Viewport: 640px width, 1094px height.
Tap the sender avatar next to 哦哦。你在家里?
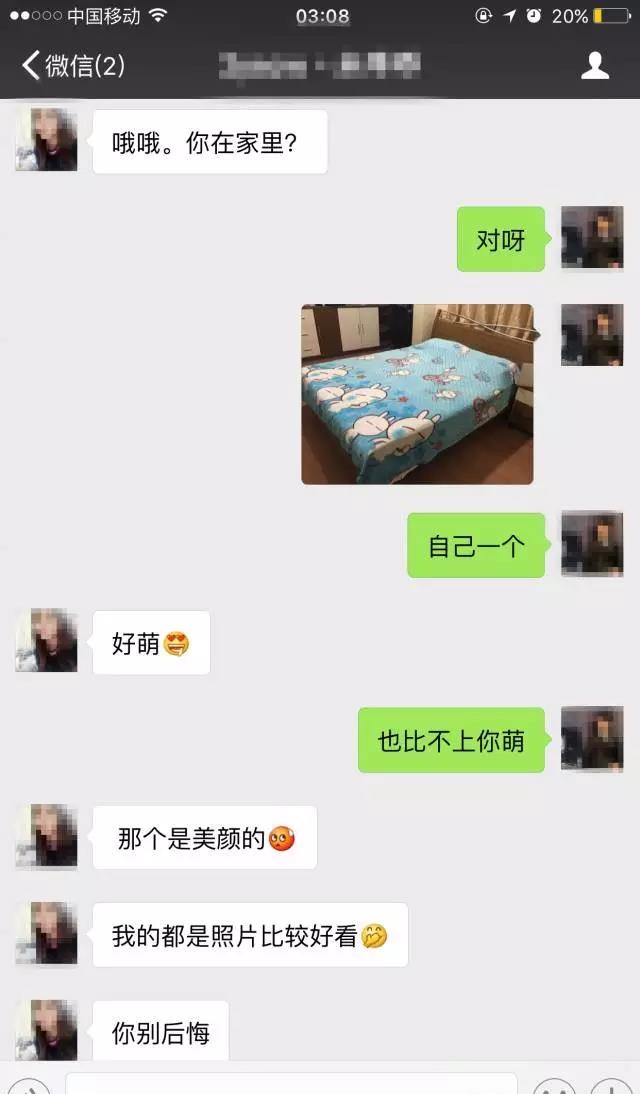[46, 140]
